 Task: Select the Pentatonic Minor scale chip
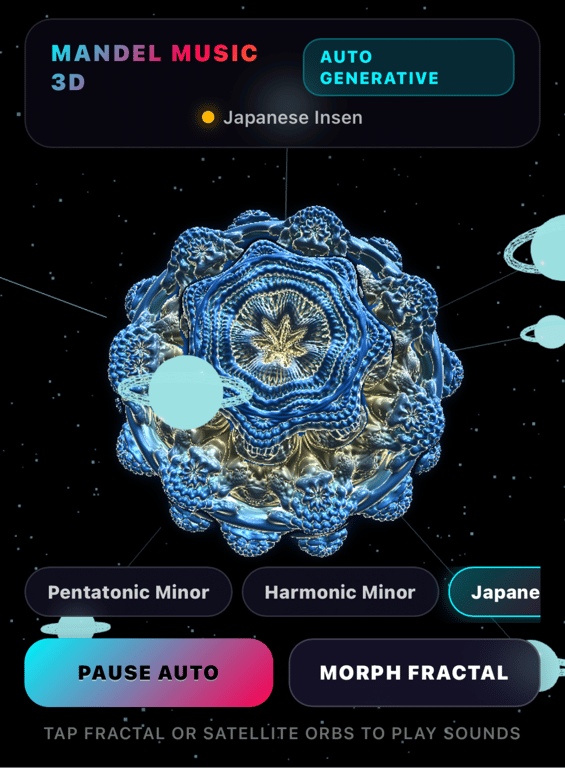point(128,592)
